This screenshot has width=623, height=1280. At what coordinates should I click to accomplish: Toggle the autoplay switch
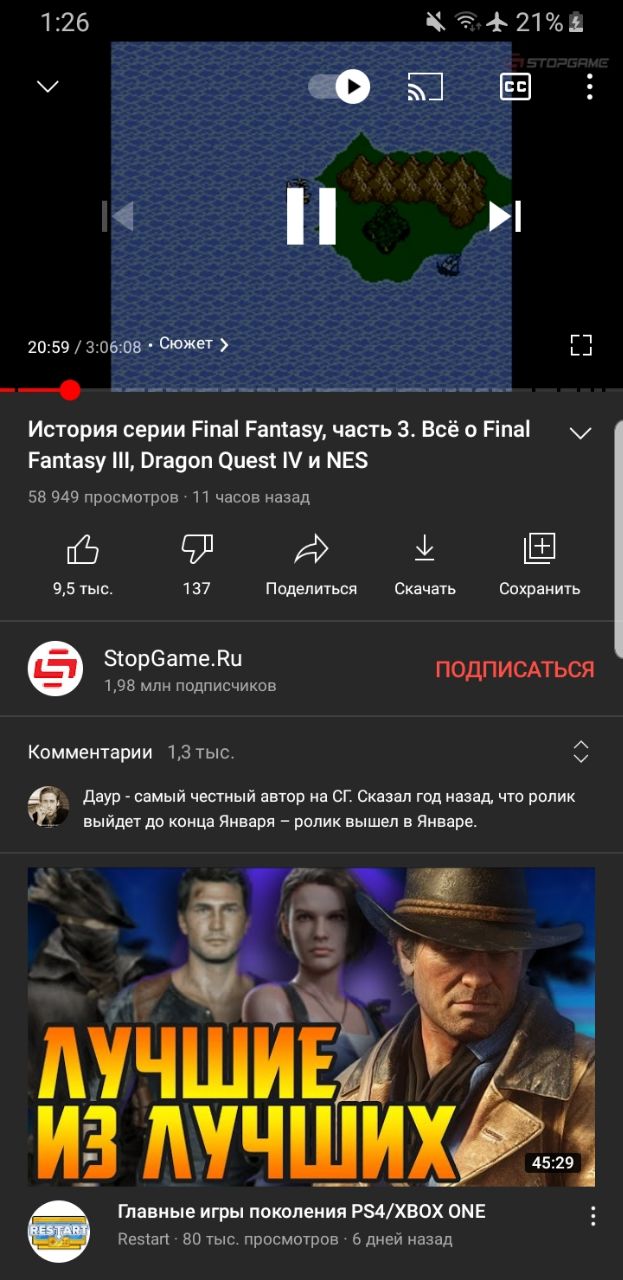[x=340, y=87]
